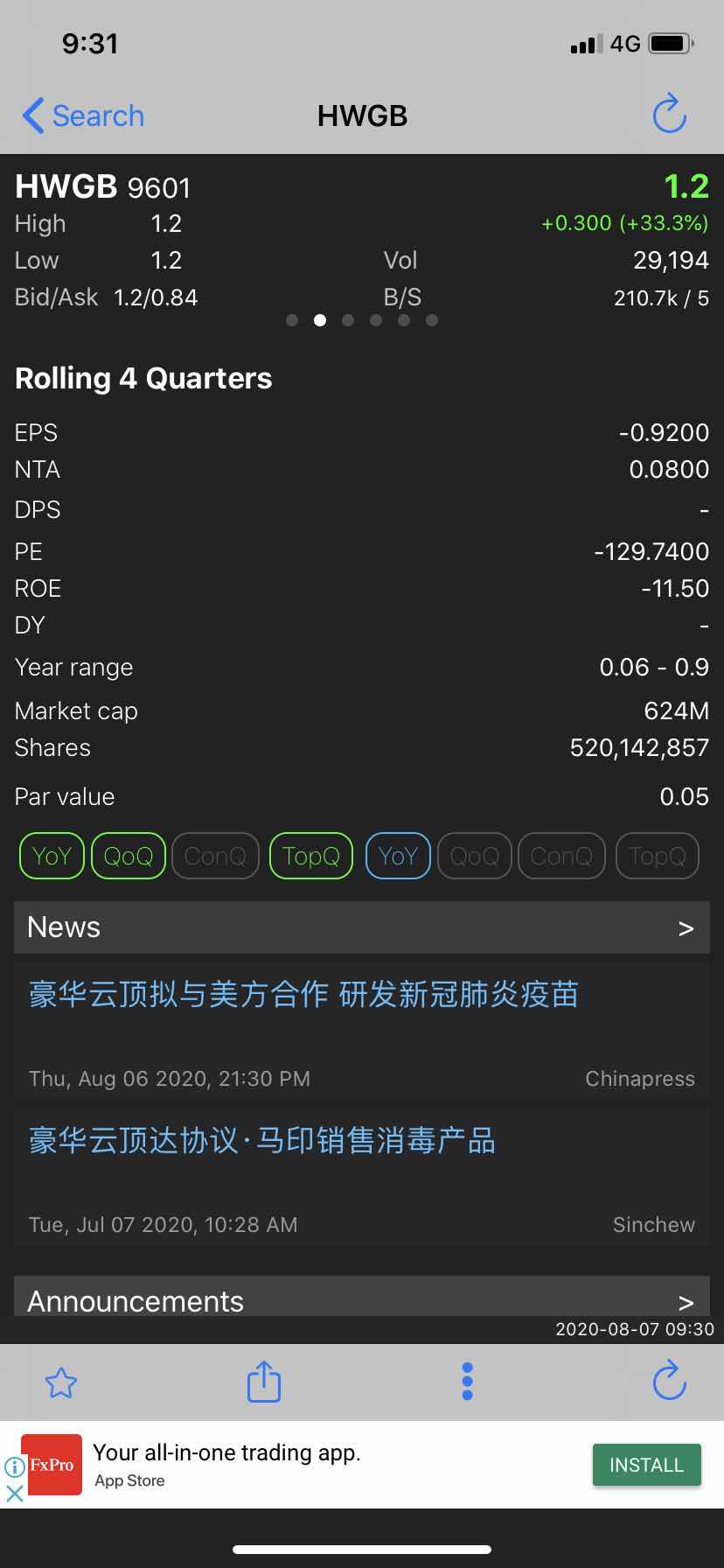The image size is (724, 1568).
Task: Expand the News section arrow
Action: pos(686,928)
